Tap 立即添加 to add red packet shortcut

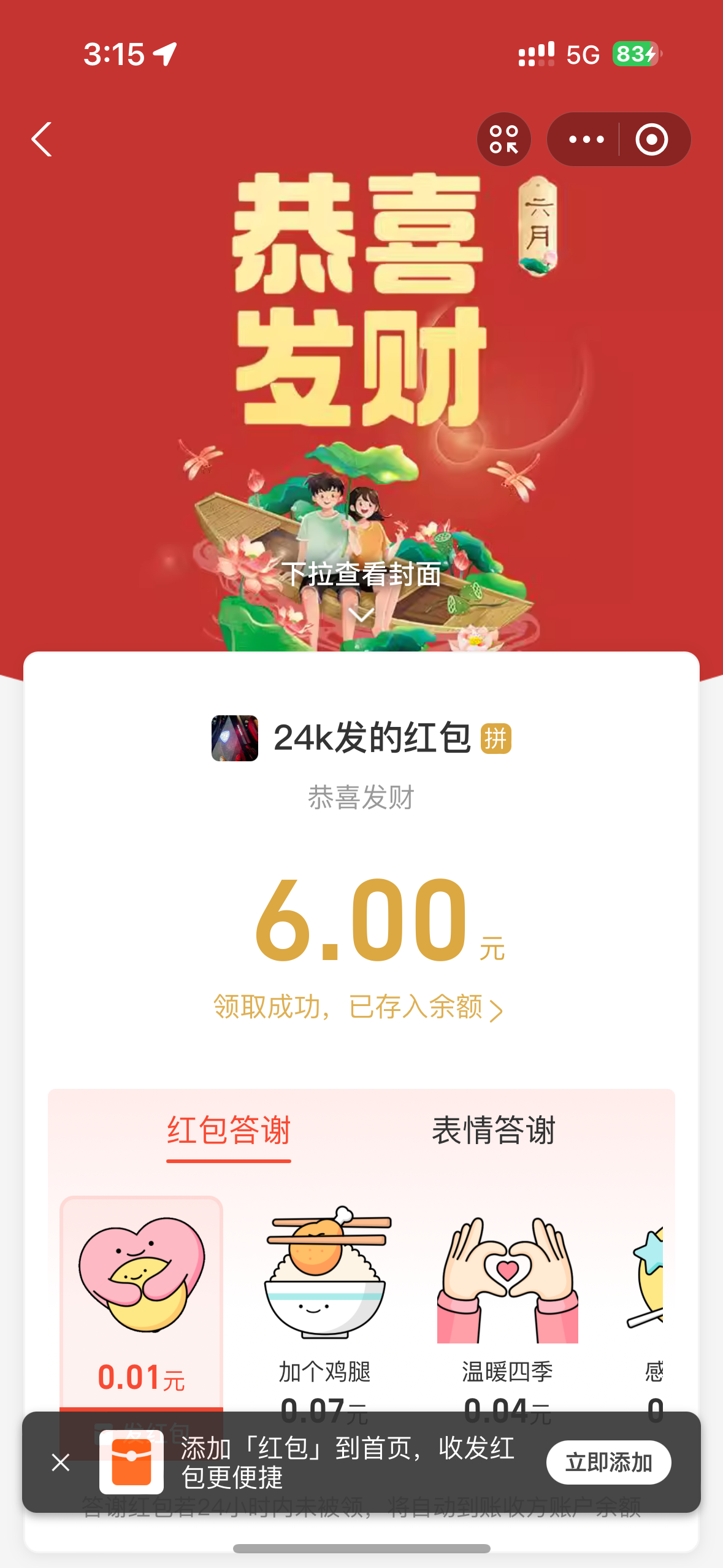pos(608,1461)
